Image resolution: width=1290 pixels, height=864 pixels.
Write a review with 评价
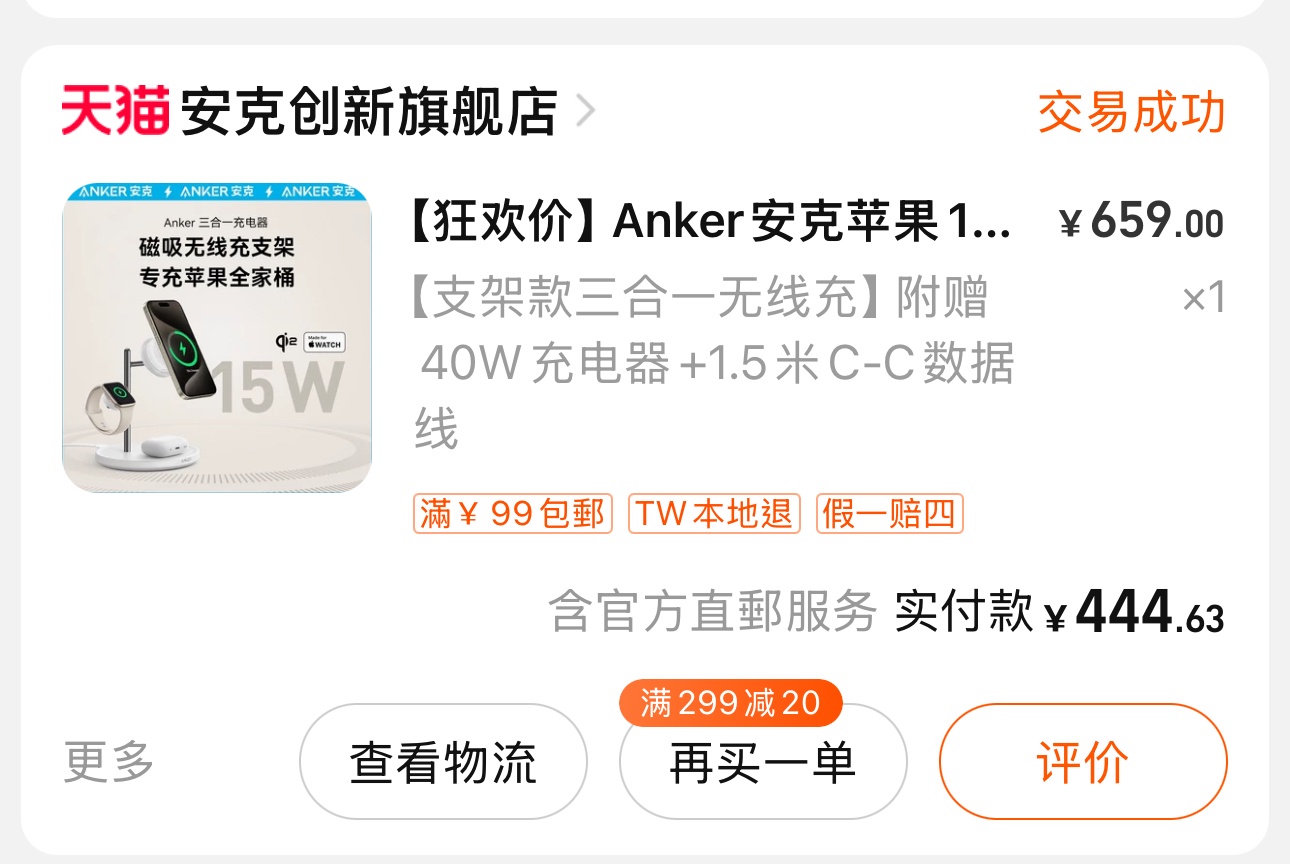[x=1082, y=762]
